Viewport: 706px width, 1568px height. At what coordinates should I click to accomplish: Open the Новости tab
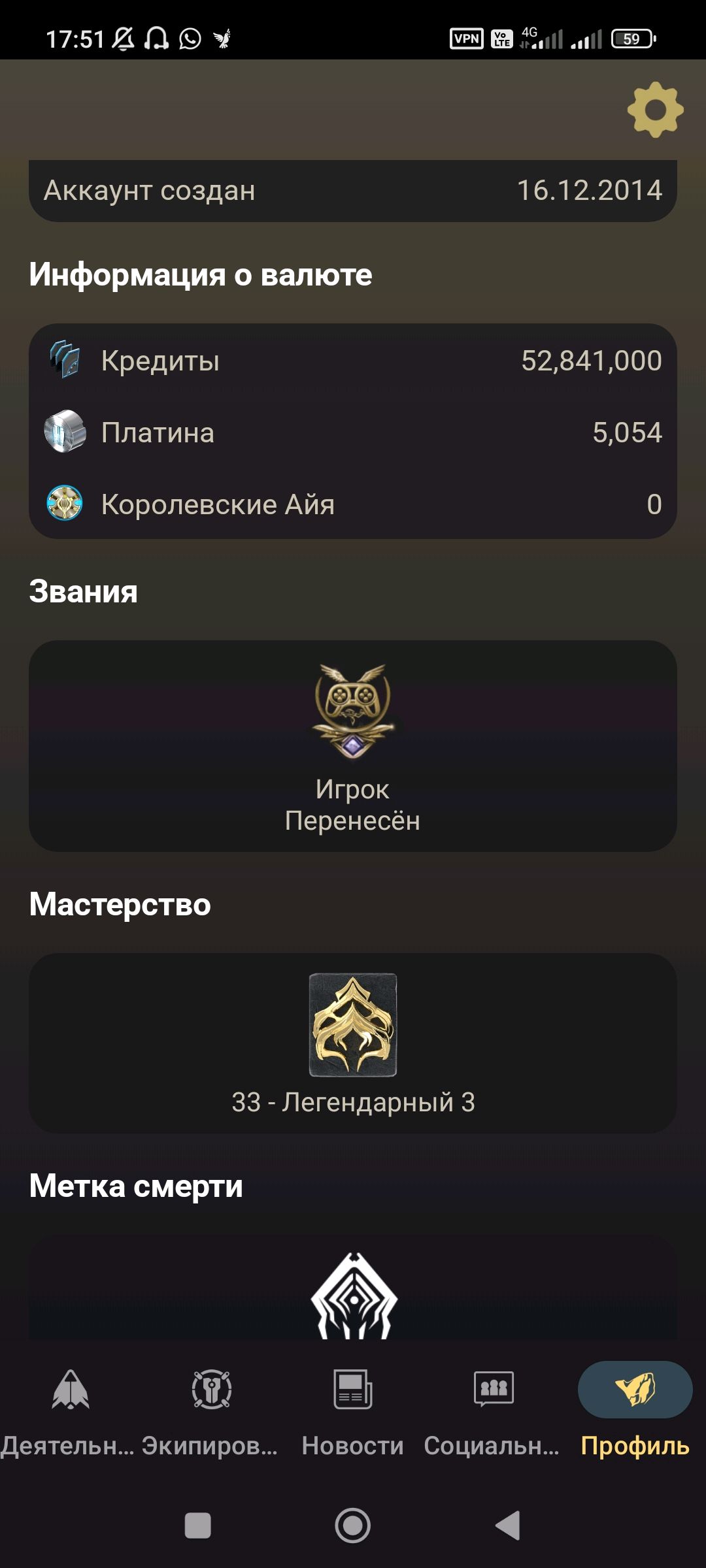pos(353,1405)
